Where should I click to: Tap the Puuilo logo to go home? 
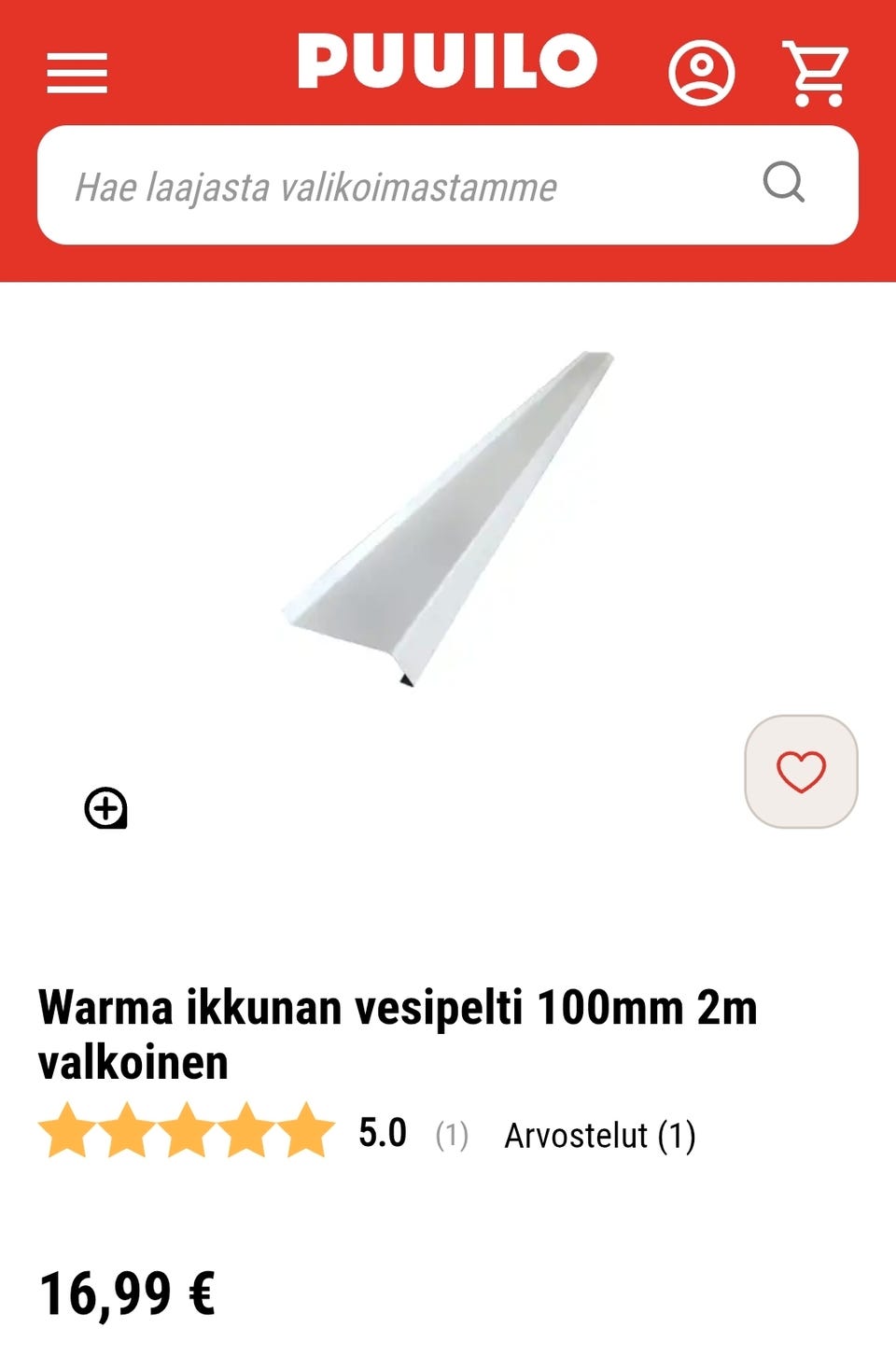pos(447,62)
